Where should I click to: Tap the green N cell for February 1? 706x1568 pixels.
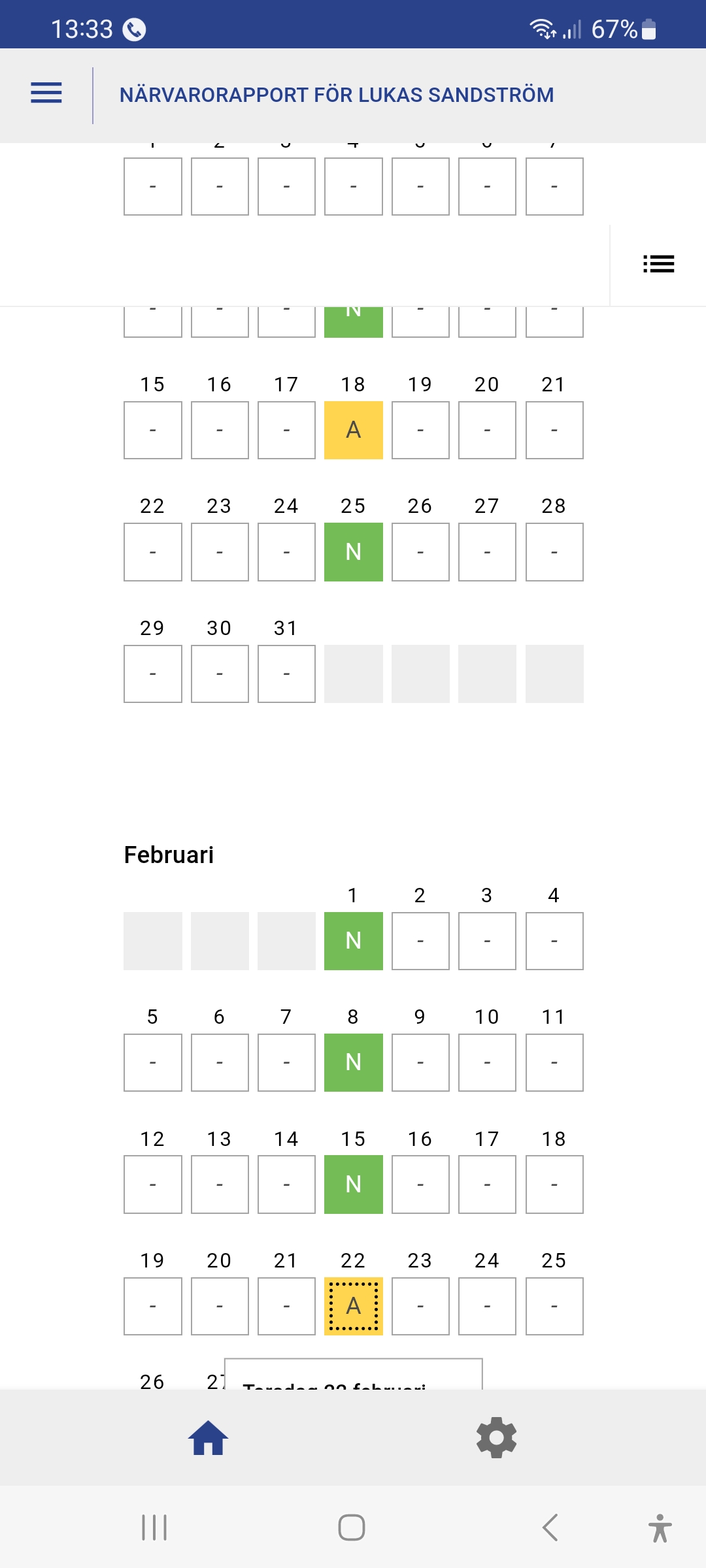point(353,941)
